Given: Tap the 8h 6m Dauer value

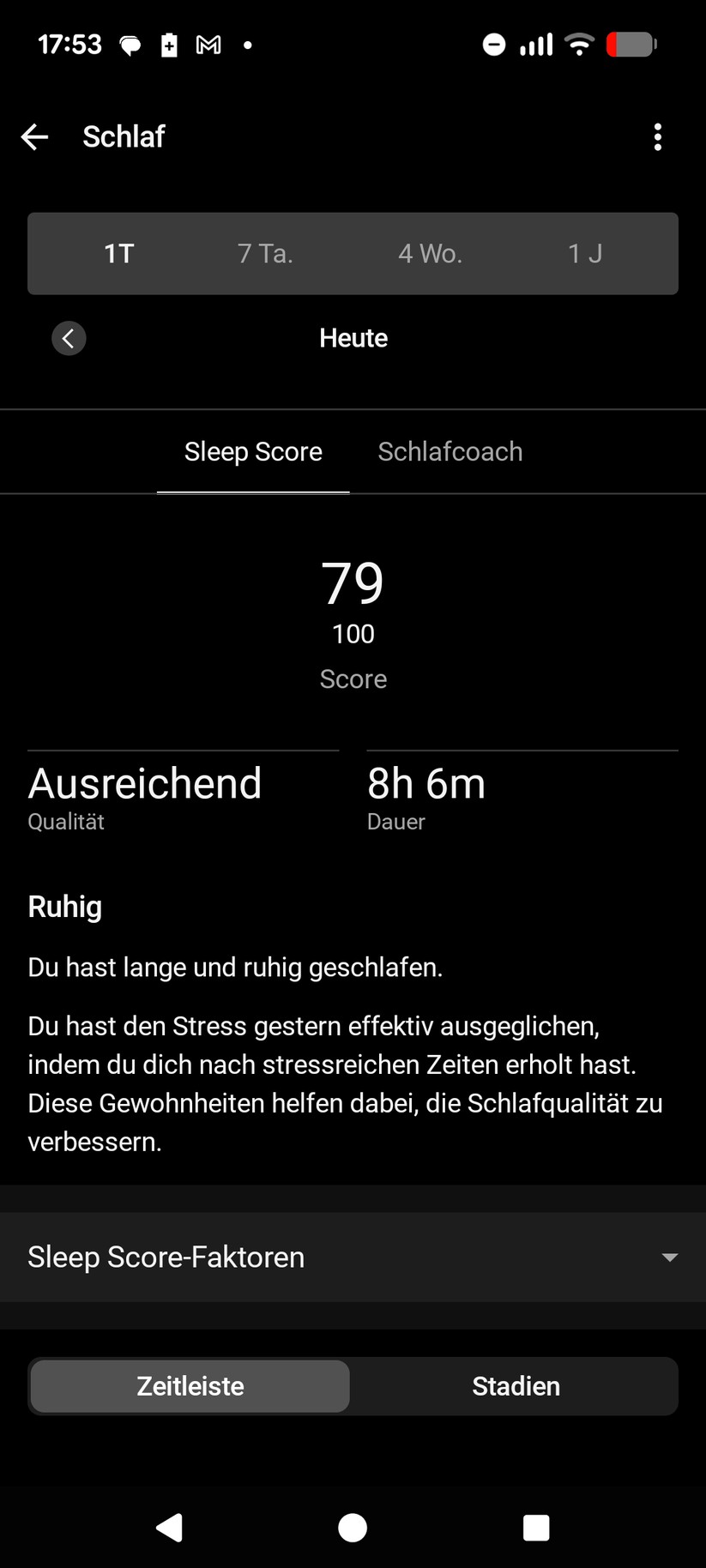Looking at the screenshot, I should [425, 782].
